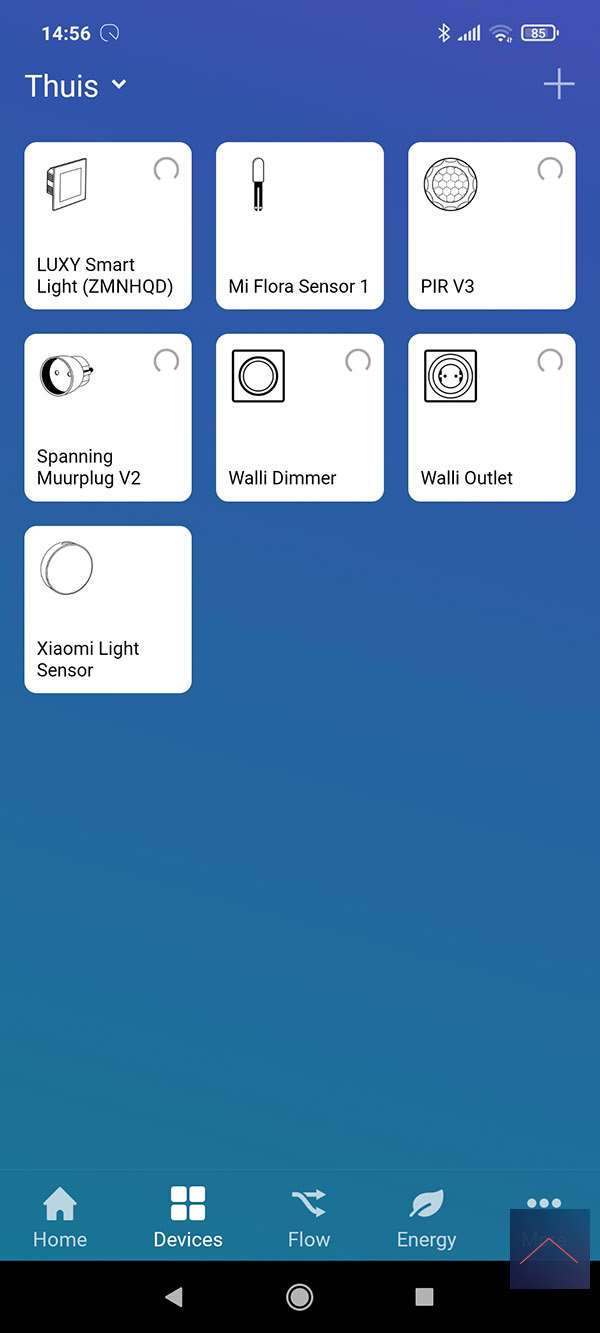Viewport: 600px width, 1333px height.
Task: Switch to the Home tab
Action: 60,1217
